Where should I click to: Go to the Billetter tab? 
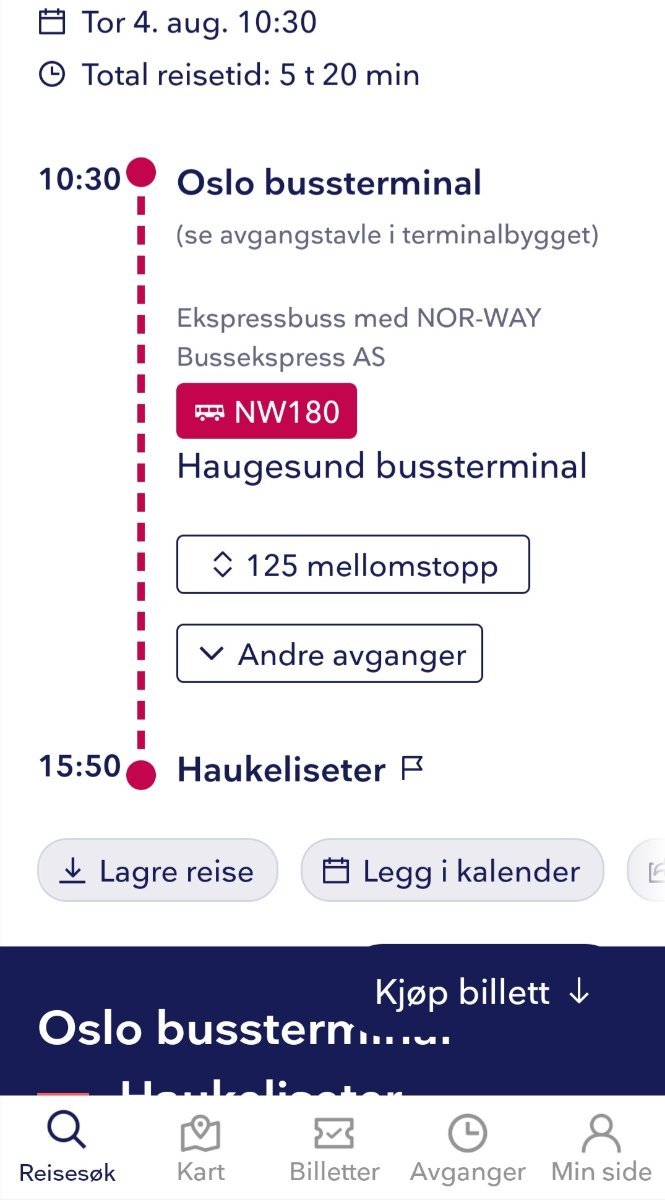point(334,1148)
